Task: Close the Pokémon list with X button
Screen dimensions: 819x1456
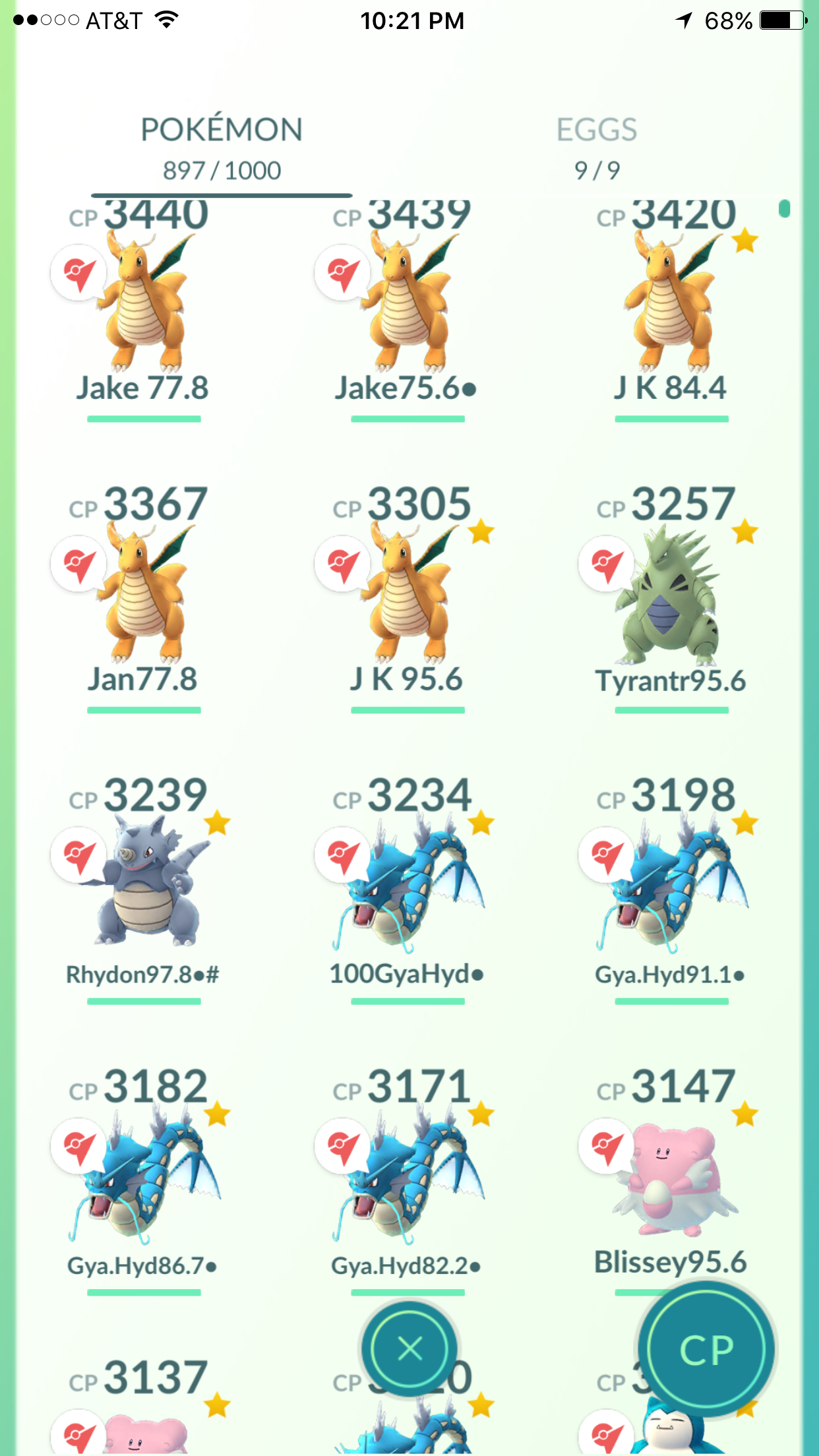Action: 410,1349
